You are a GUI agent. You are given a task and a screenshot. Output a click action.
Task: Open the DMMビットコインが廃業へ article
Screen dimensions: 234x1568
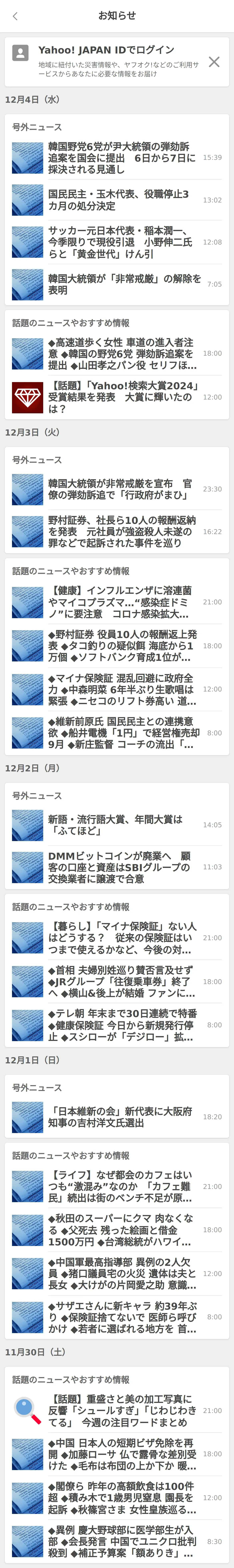click(x=122, y=867)
